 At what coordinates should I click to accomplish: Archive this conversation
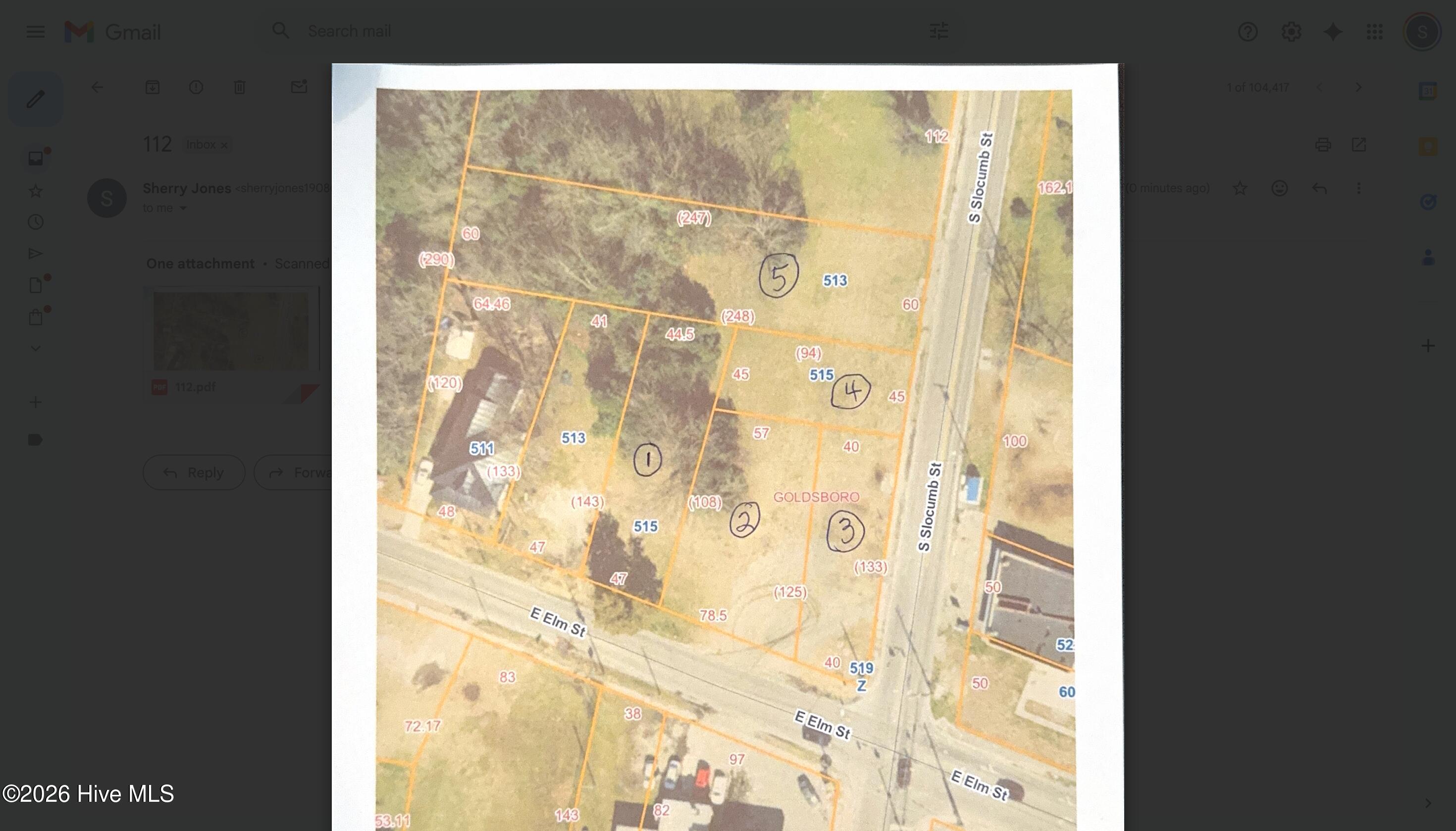point(153,87)
